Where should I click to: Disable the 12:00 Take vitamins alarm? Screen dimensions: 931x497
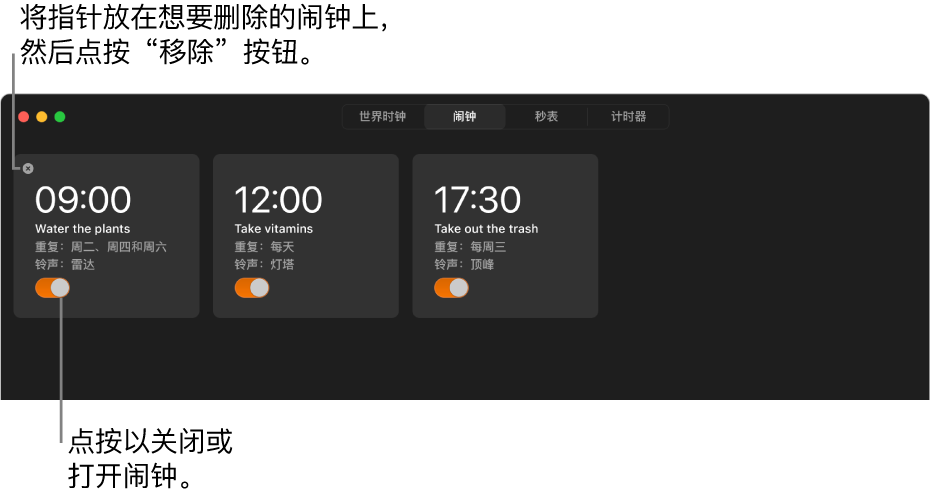(x=252, y=288)
